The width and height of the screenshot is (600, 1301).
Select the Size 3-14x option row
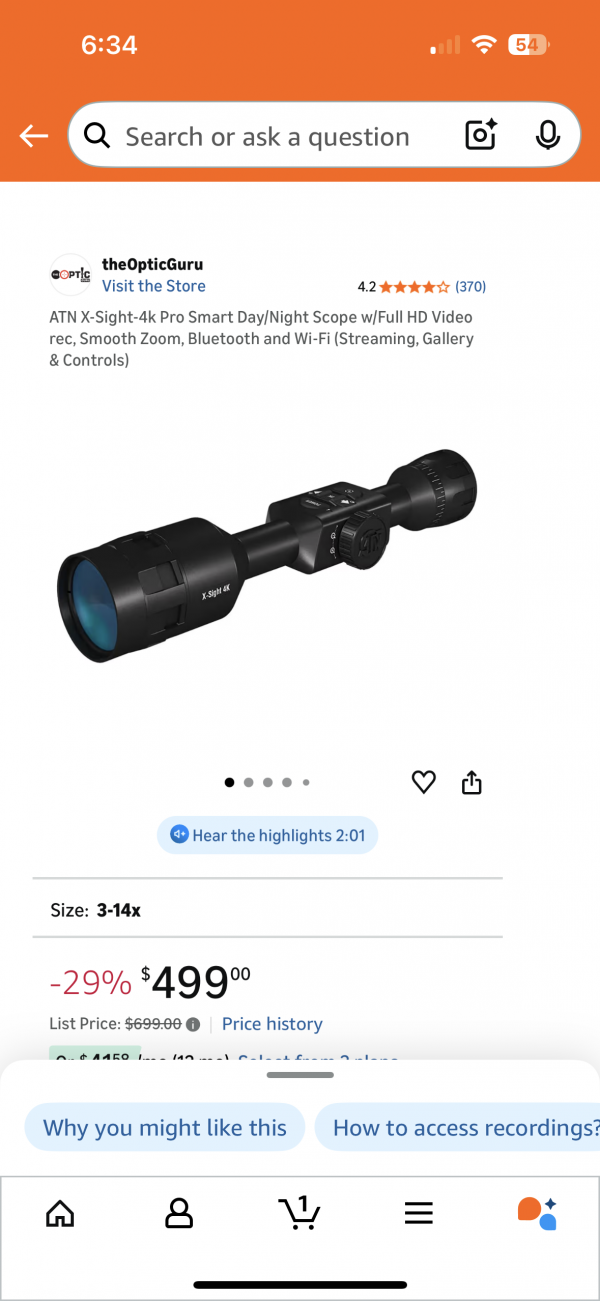267,911
